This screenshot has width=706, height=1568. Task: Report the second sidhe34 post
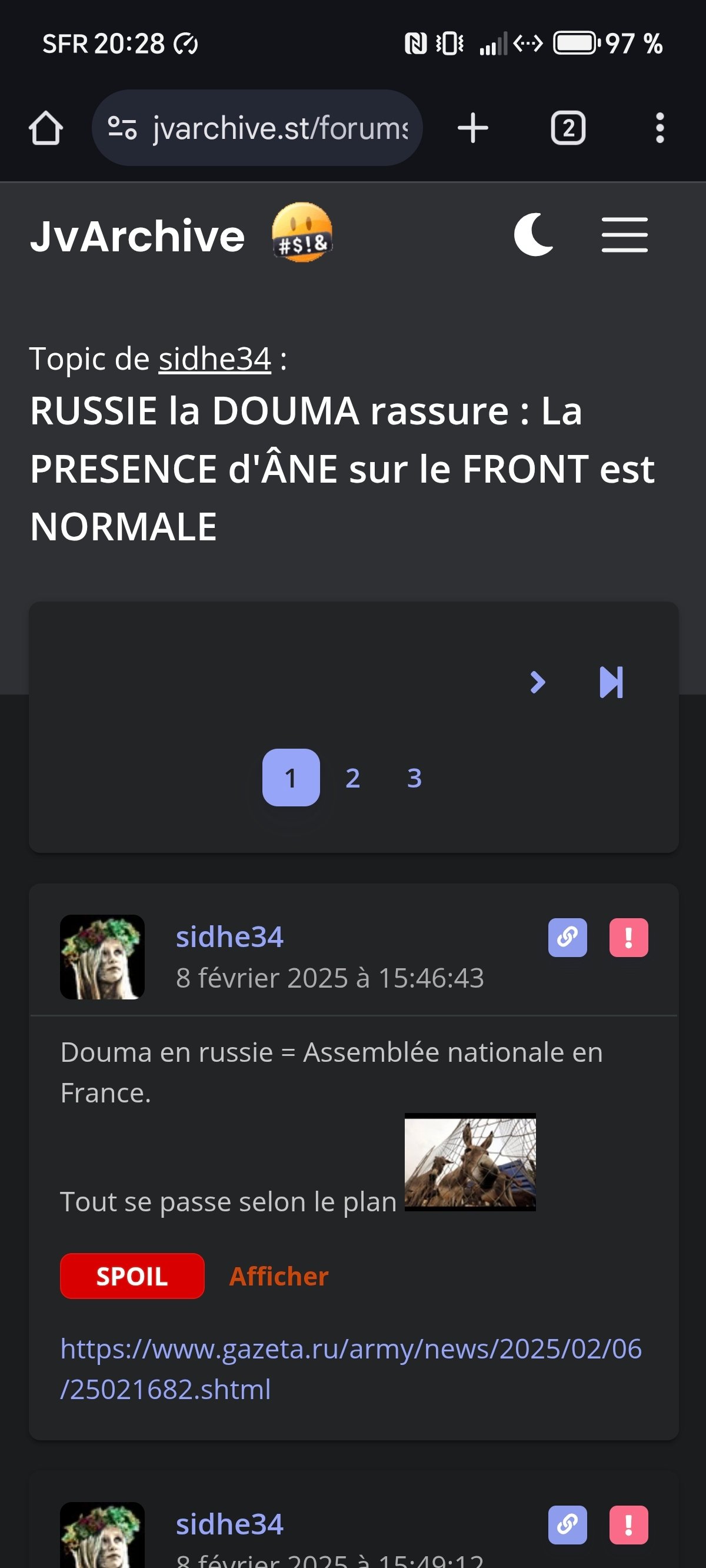point(629,1525)
